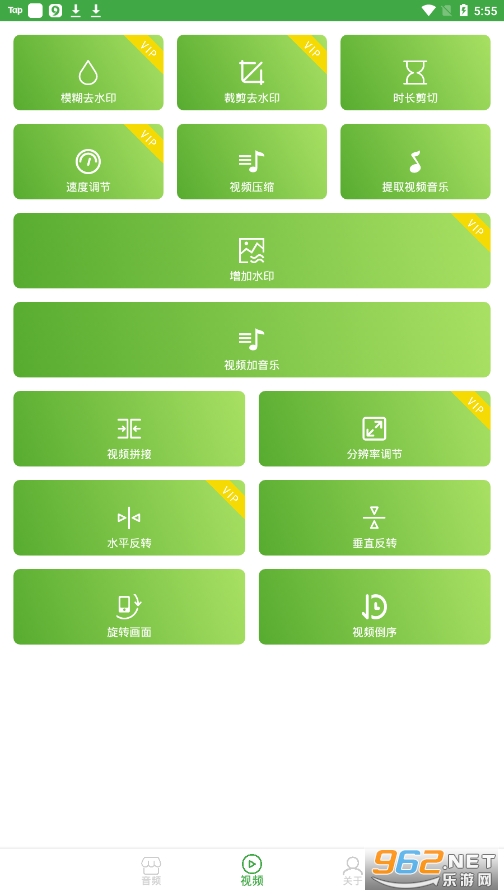Switch to the 音频 audio tab
504x896 pixels.
[x=151, y=871]
